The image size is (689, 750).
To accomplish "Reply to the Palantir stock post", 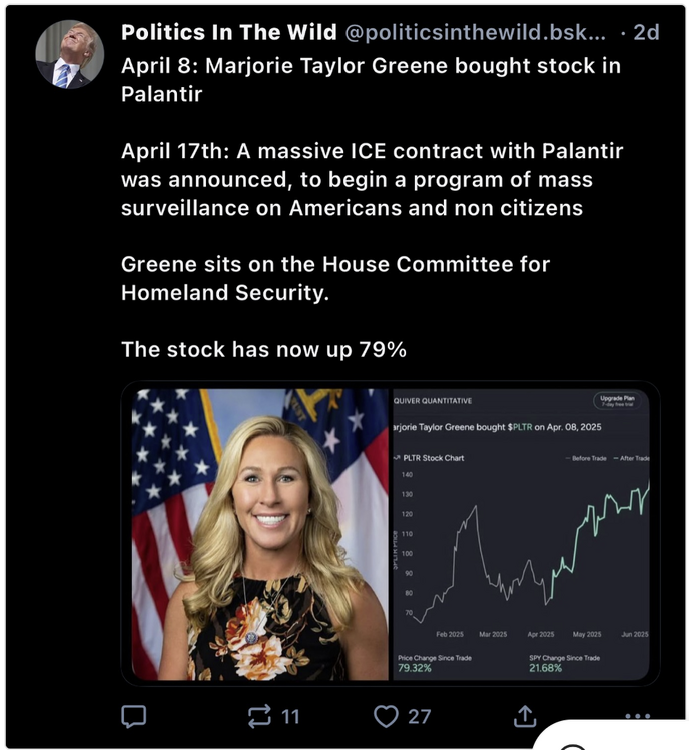I will 133,716.
